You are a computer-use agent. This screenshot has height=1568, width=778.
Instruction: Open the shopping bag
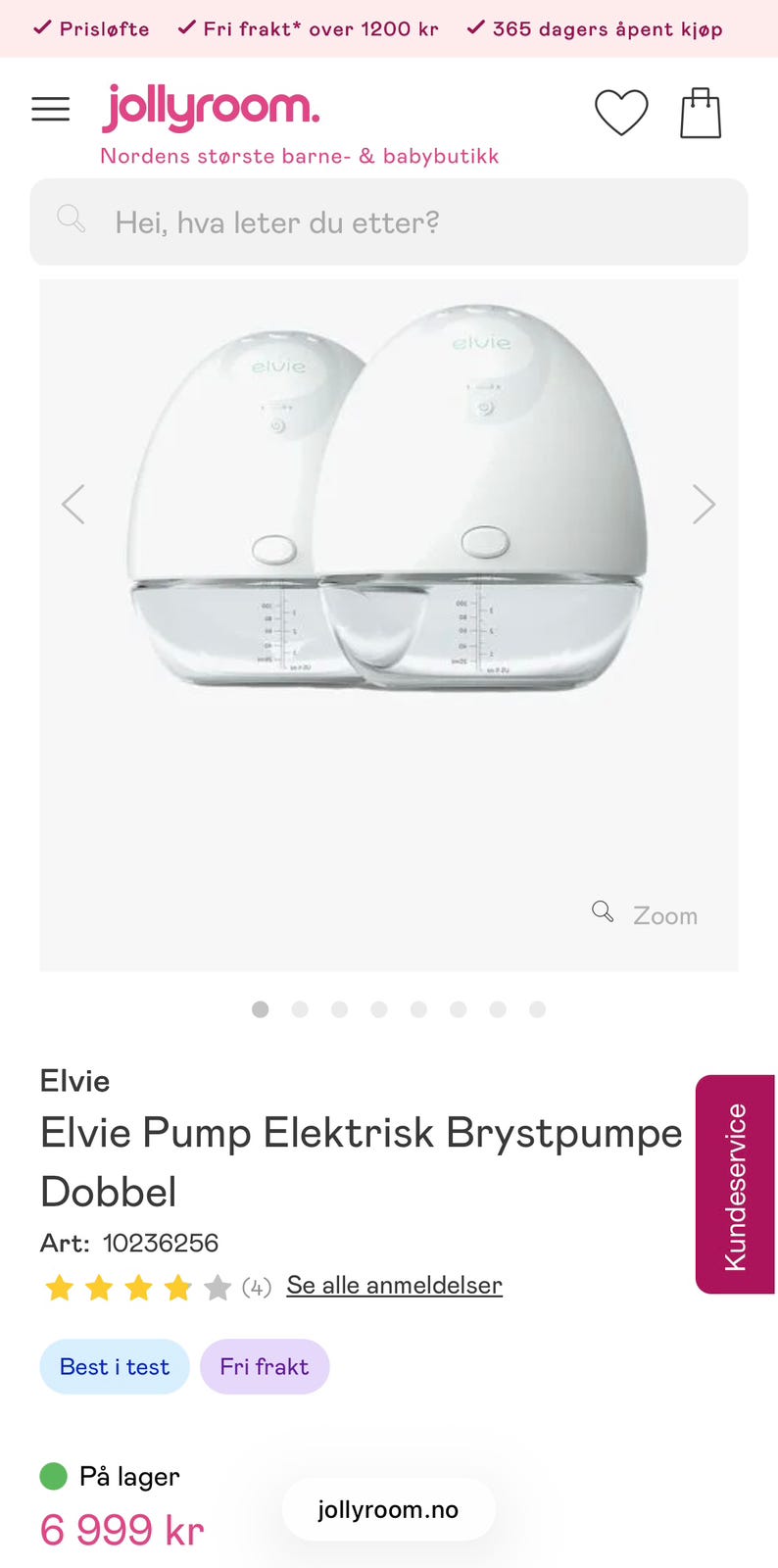(701, 113)
